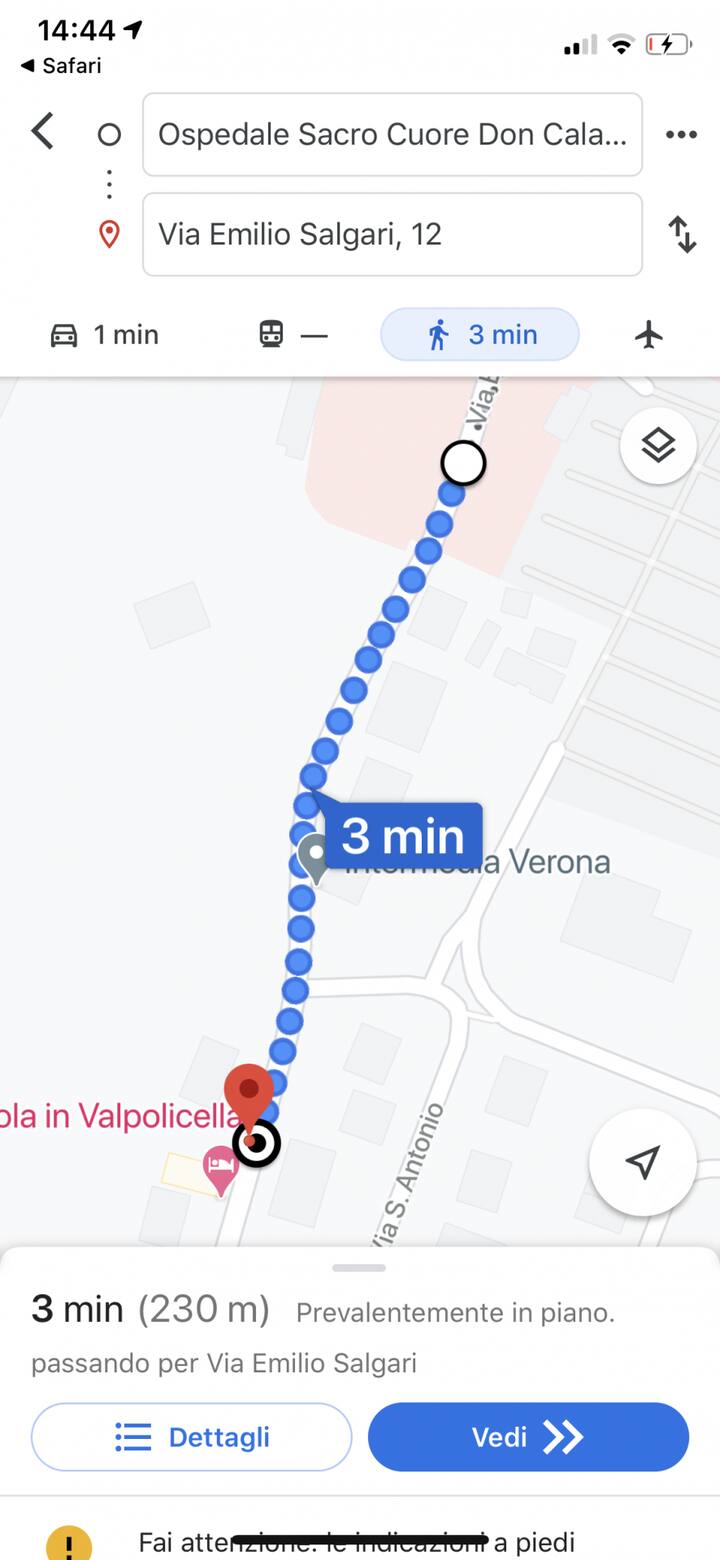720x1560 pixels.
Task: Switch to the flight mode tab
Action: pyautogui.click(x=649, y=334)
